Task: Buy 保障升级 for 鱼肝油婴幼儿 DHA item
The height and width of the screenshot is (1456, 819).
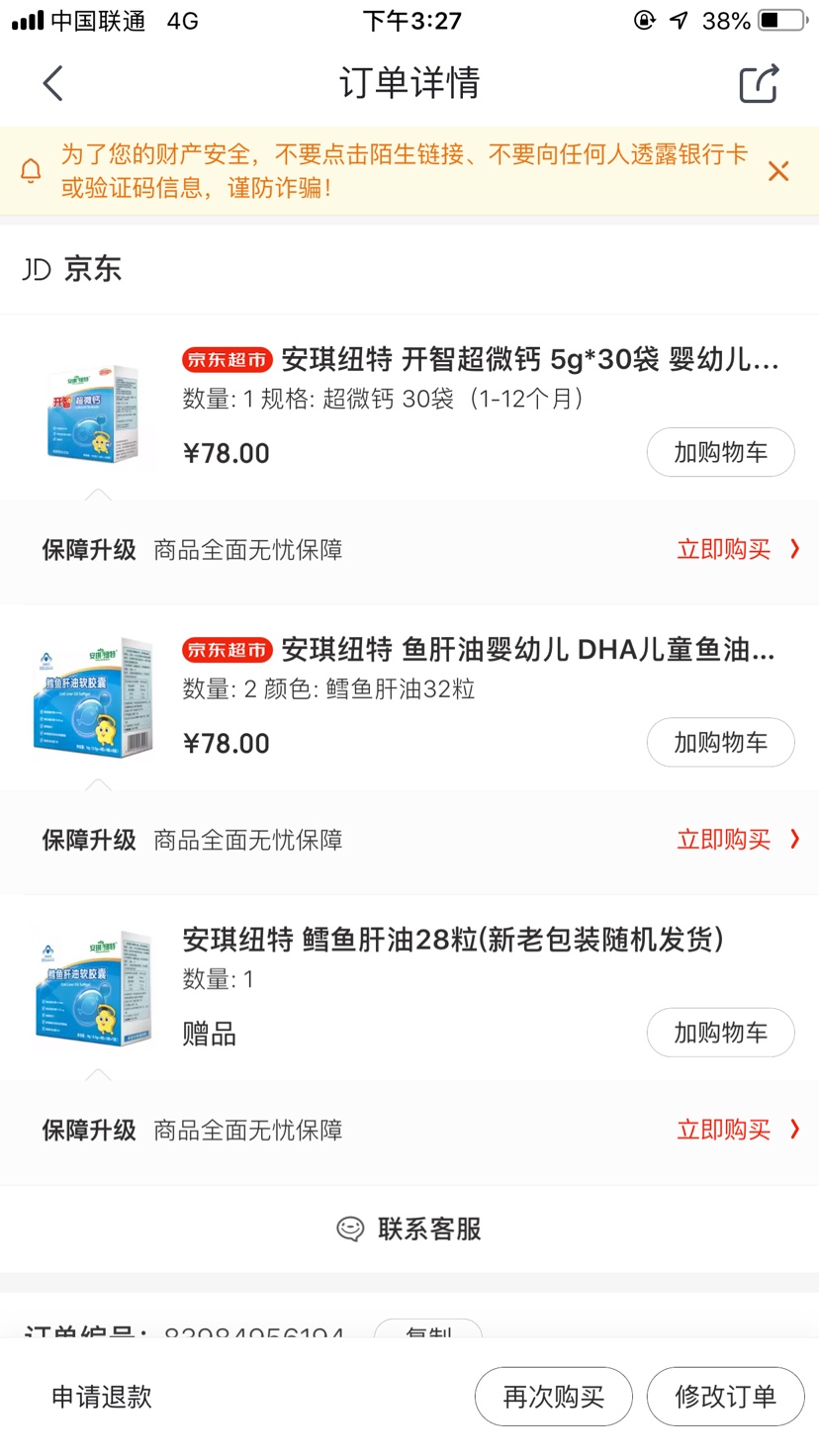Action: 737,840
